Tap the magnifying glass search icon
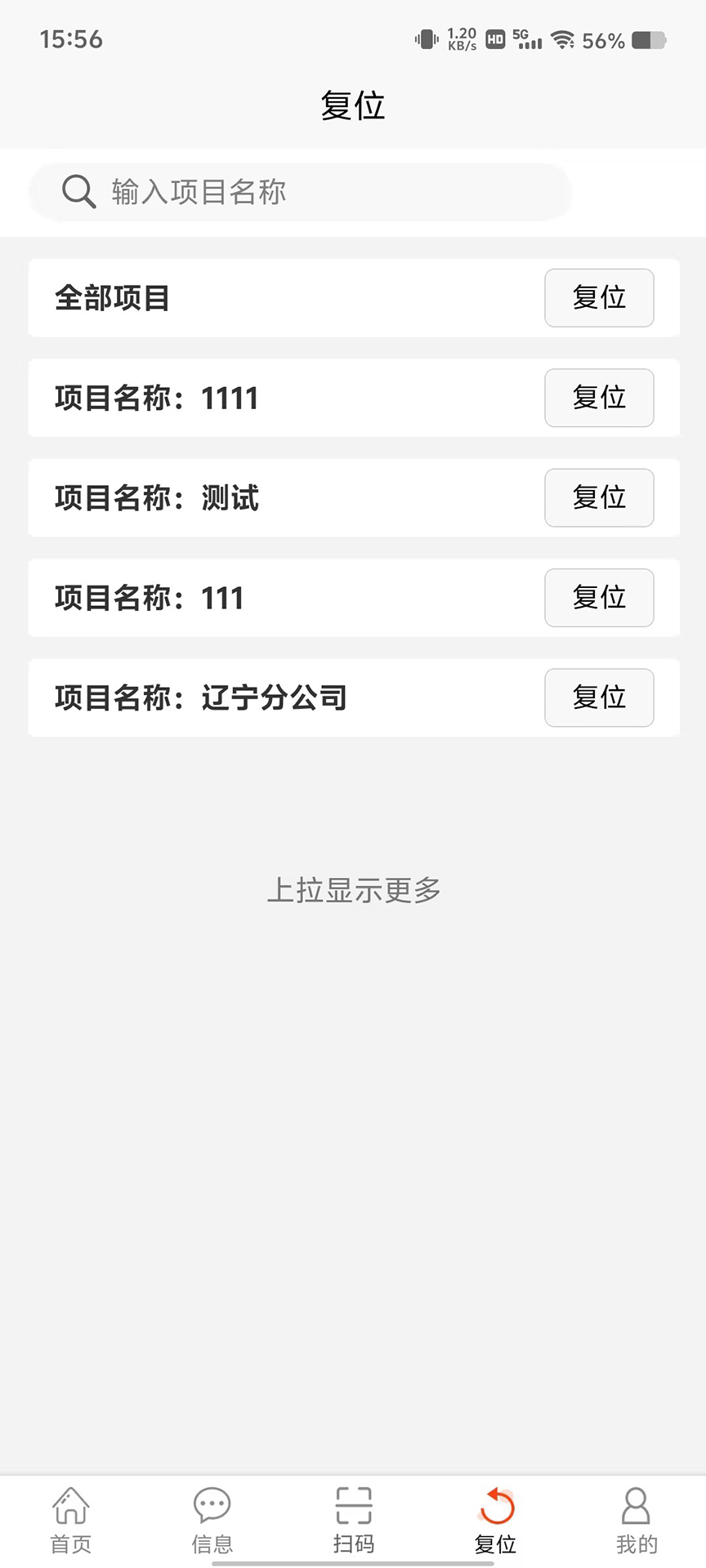This screenshot has height=1568, width=706. pyautogui.click(x=78, y=191)
